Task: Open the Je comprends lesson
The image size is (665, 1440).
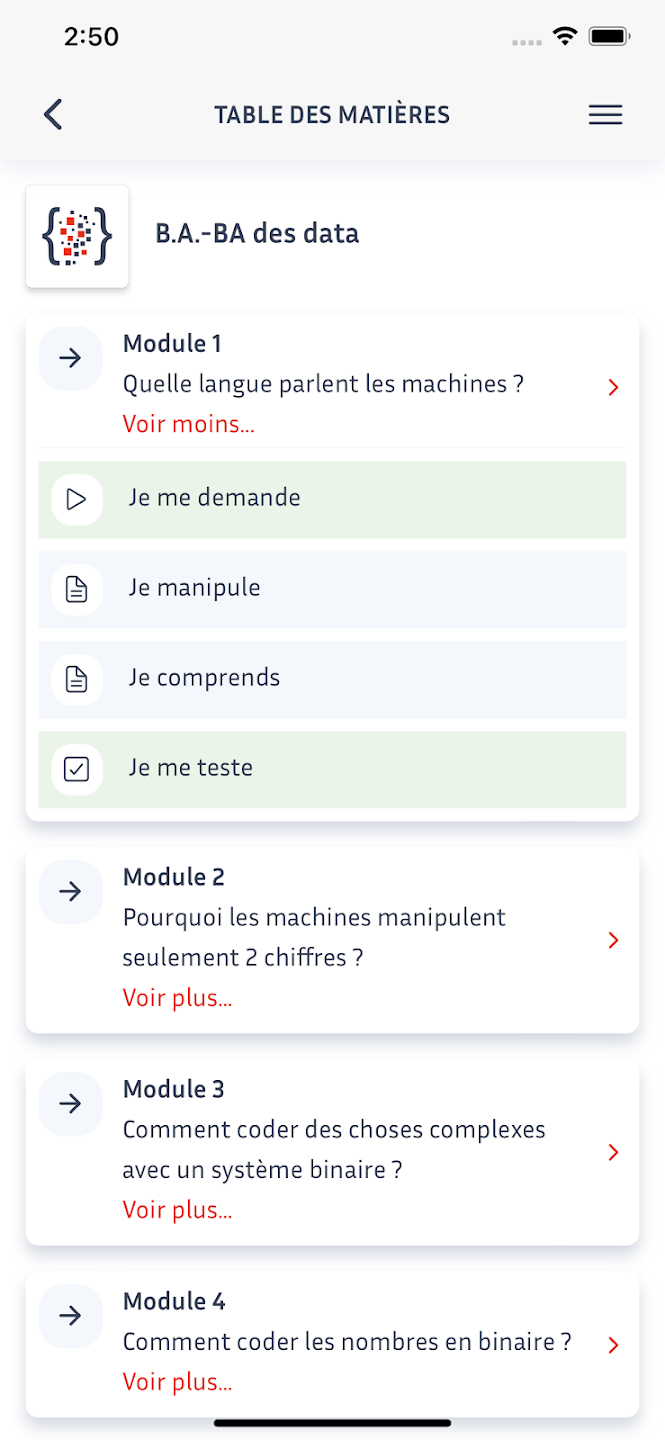Action: (332, 680)
